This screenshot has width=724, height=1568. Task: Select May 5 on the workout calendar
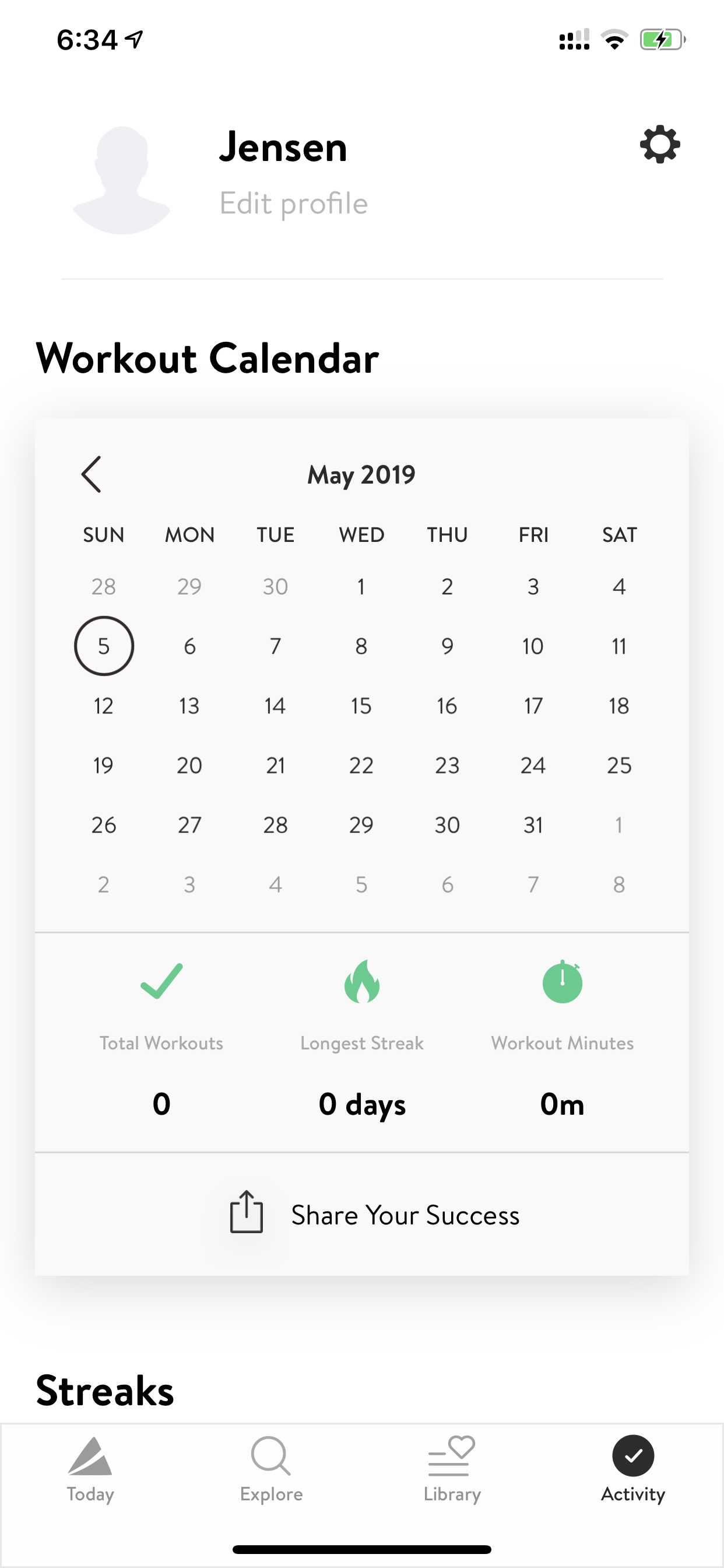click(x=104, y=646)
